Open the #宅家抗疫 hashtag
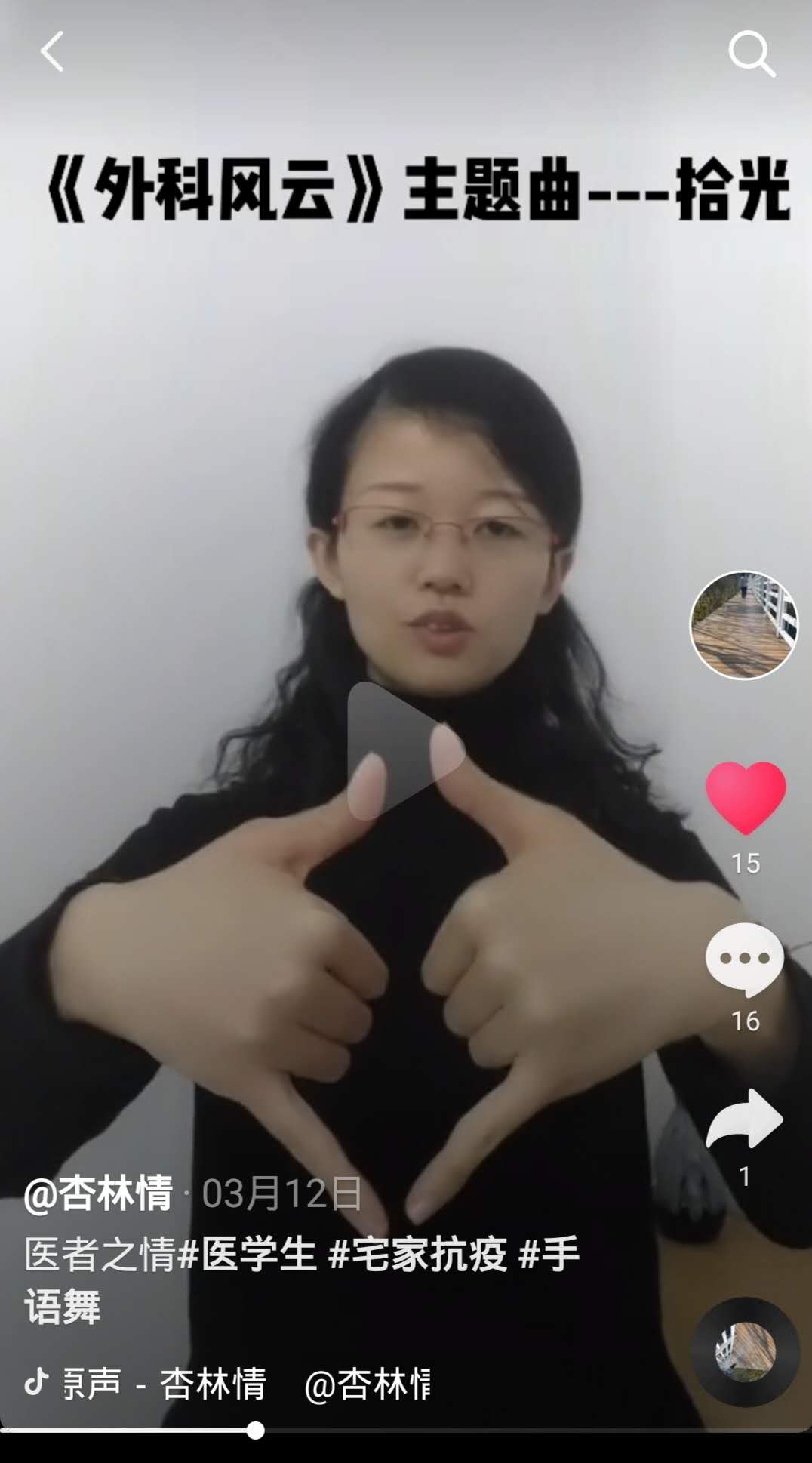Screen dimensions: 812x1463 point(417,1255)
